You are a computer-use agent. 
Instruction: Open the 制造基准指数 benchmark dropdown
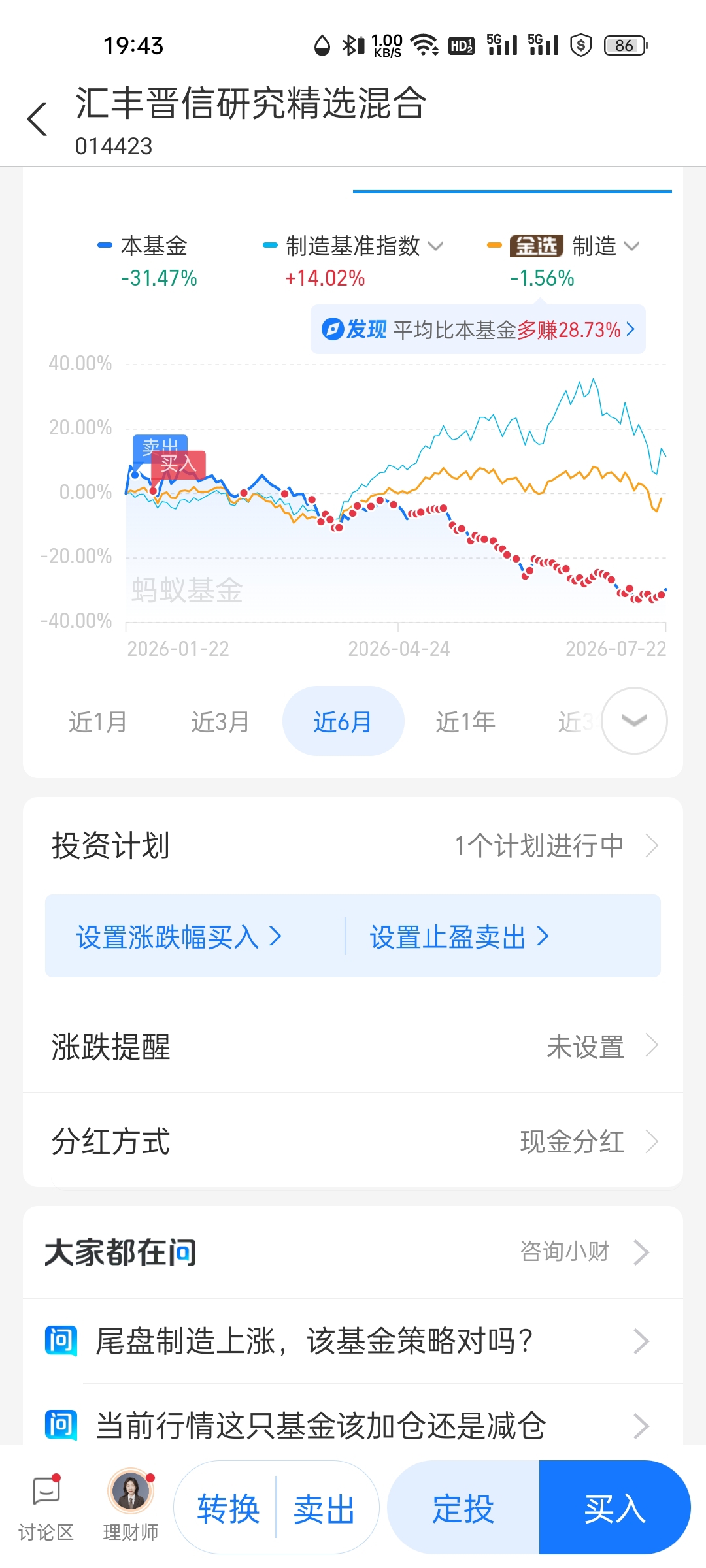(x=353, y=247)
